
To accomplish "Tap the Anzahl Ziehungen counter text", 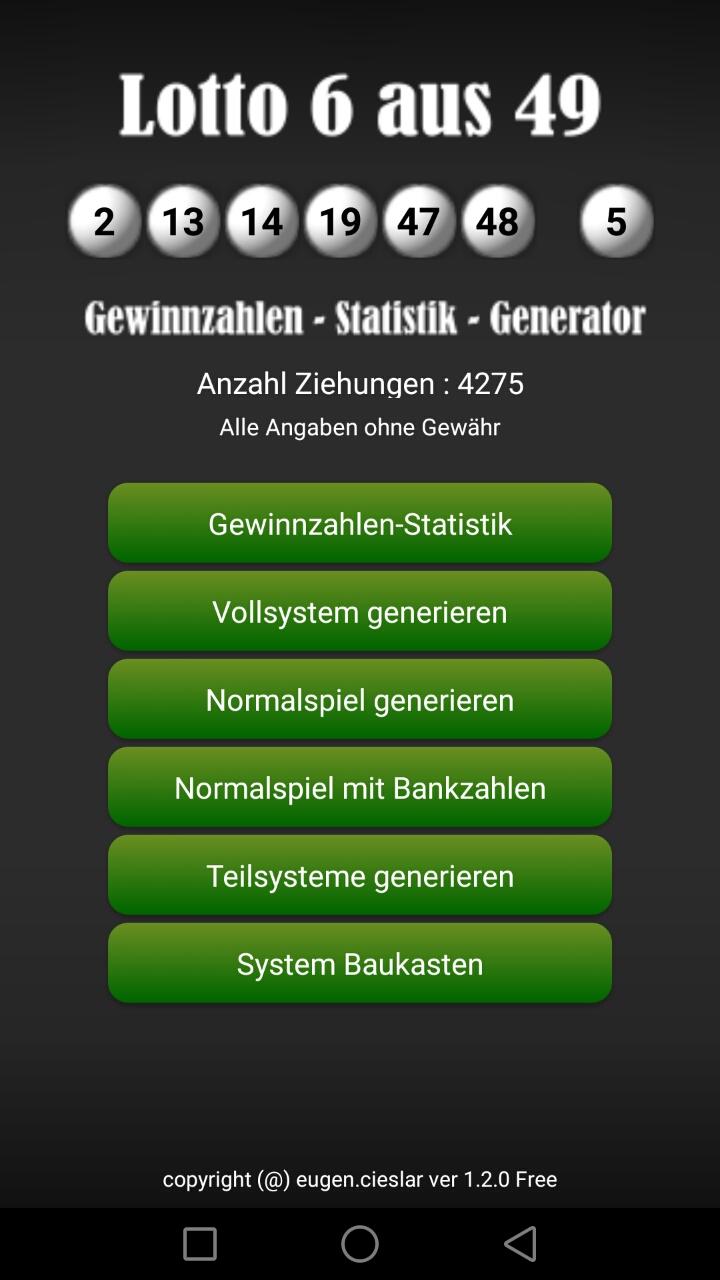I will (360, 383).
